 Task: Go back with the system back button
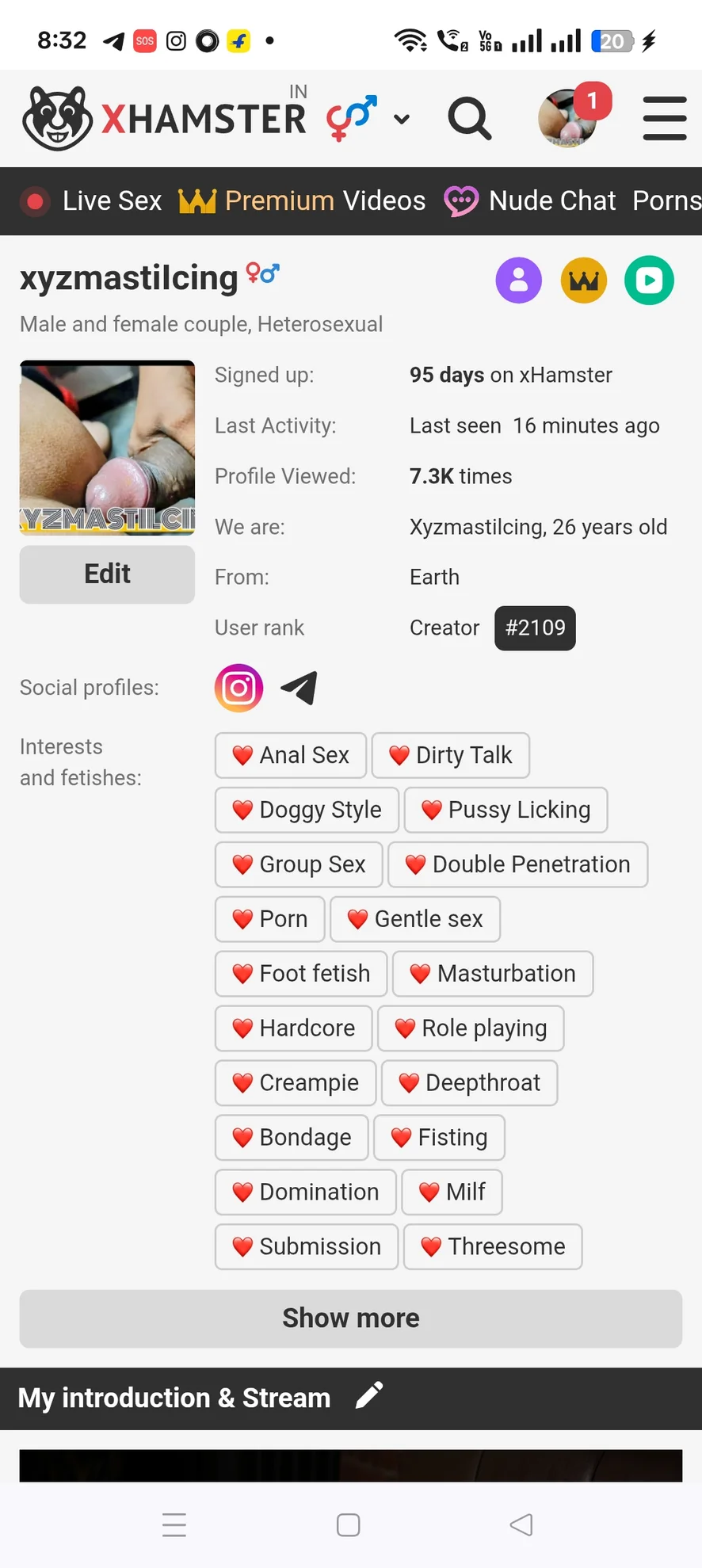click(x=521, y=1524)
